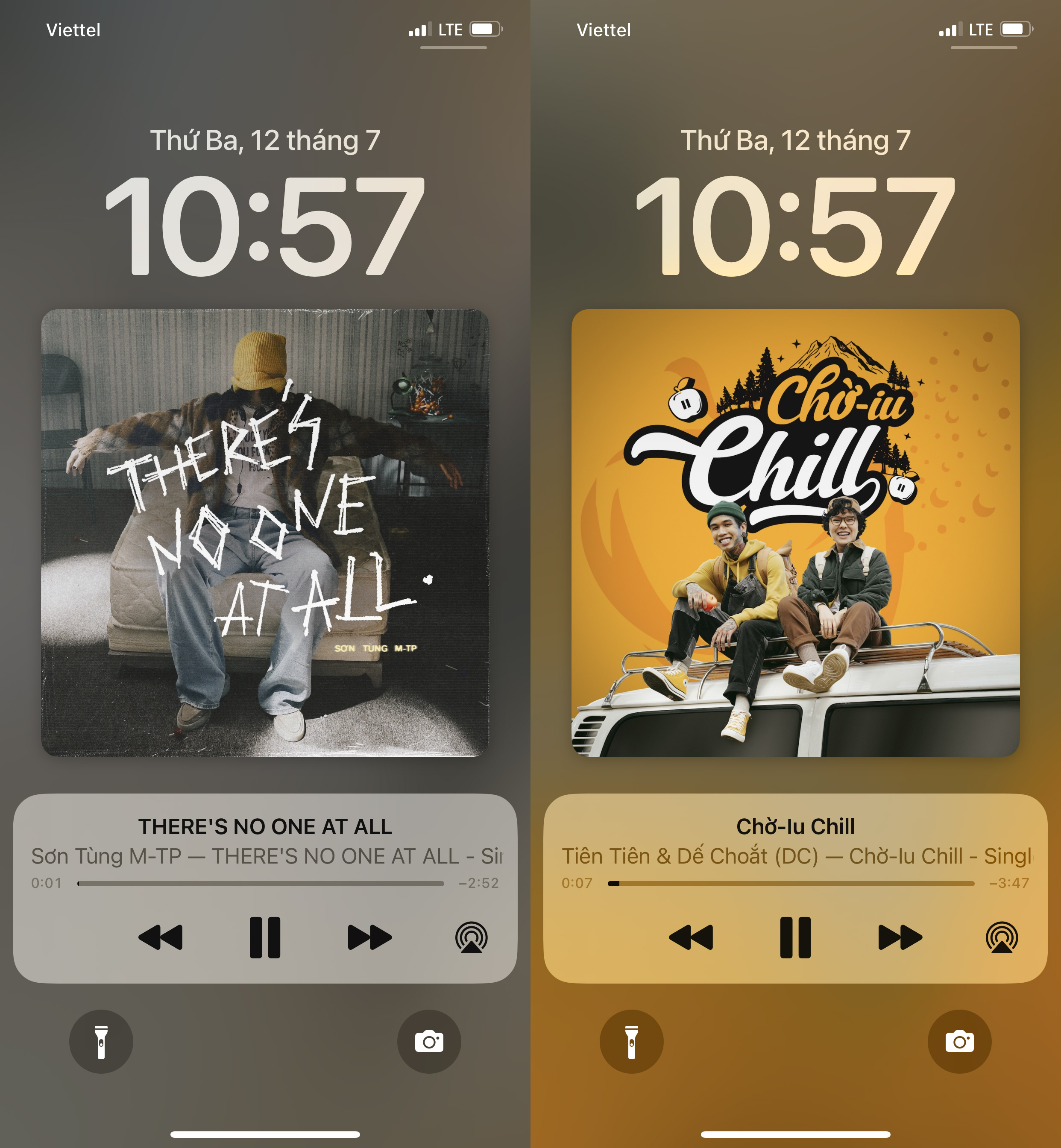
Task: Open the Chờ-Iu Chill album artwork
Action: (x=795, y=533)
